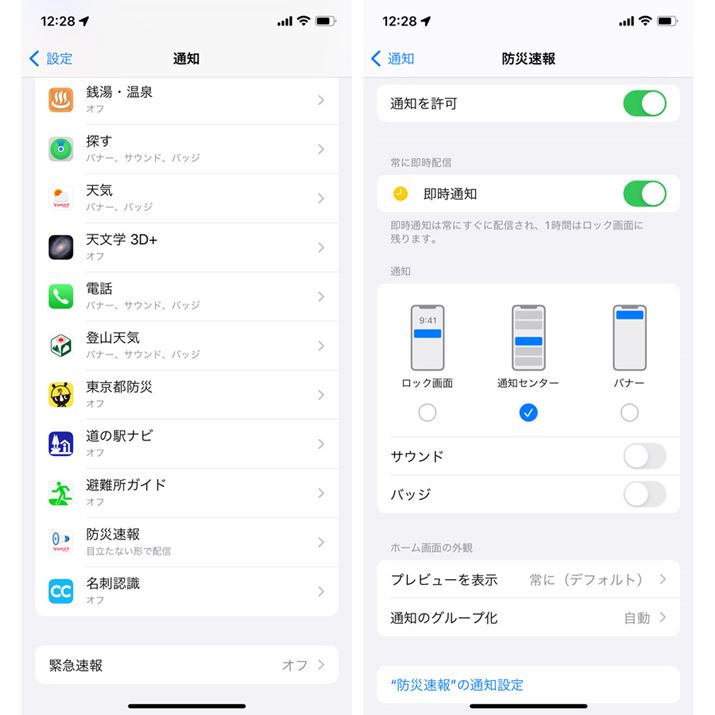Open the "防災速報"の通知設定 link
The height and width of the screenshot is (715, 715).
(x=457, y=685)
